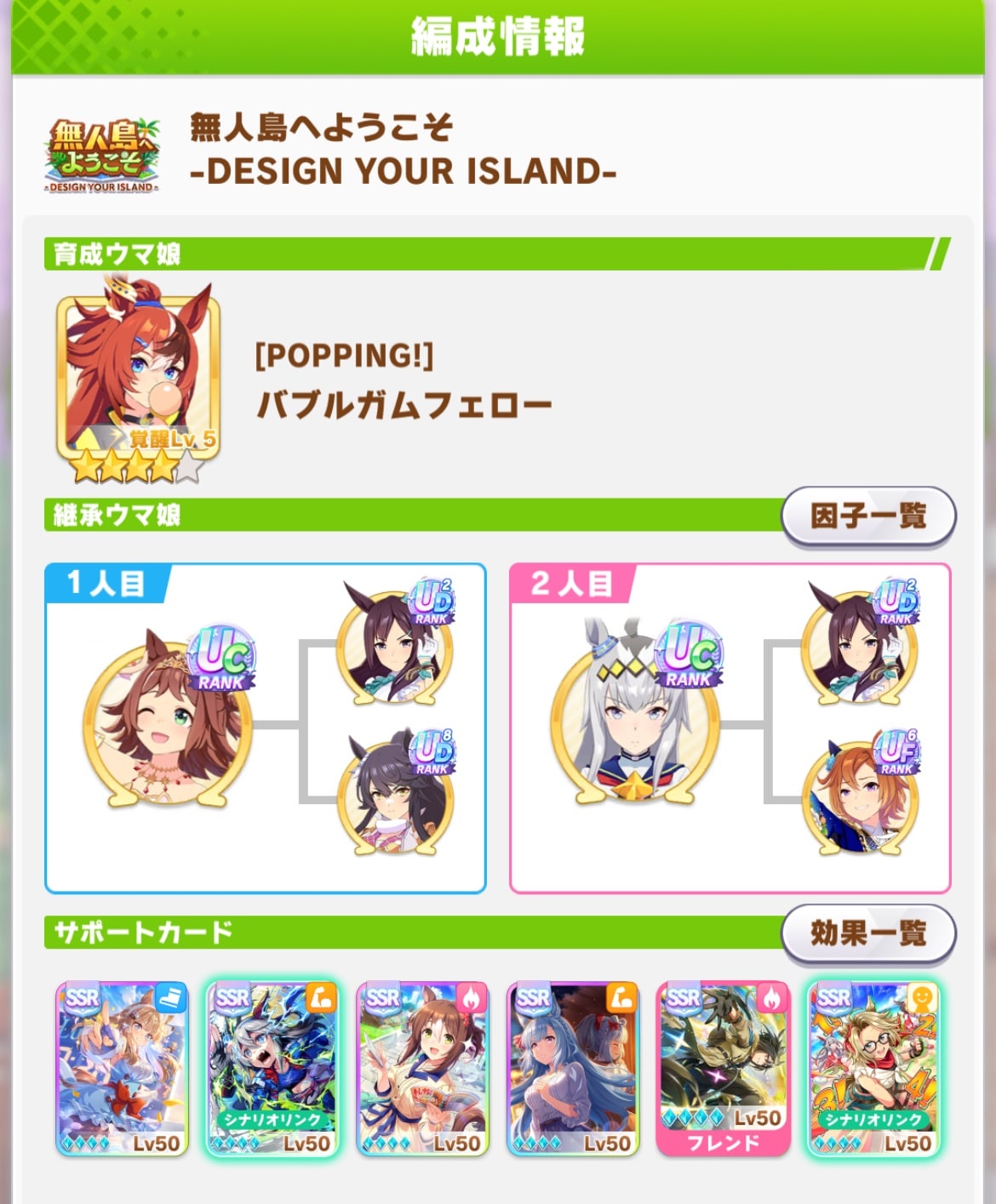Open the UD2 rank grandparent in 1人目
The height and width of the screenshot is (1204, 996).
click(x=394, y=645)
